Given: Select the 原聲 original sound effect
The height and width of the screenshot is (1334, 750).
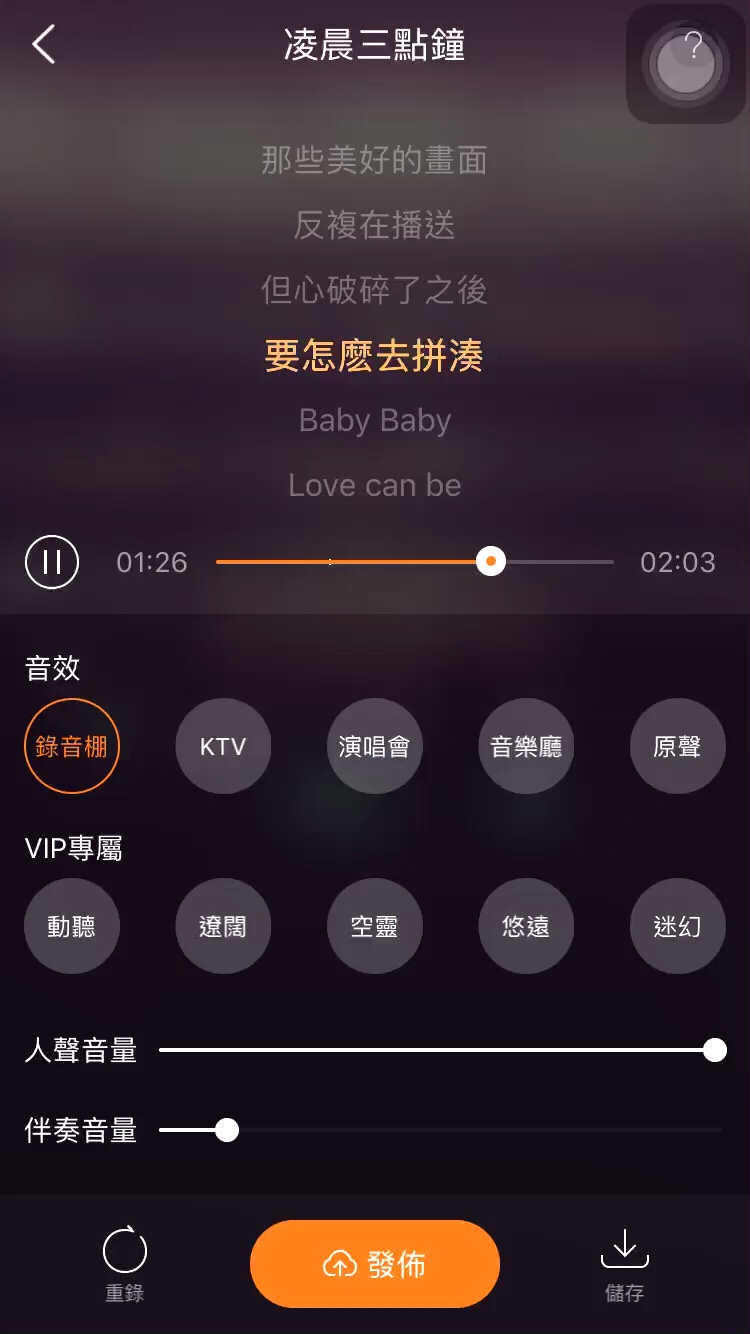Looking at the screenshot, I should pyautogui.click(x=677, y=746).
